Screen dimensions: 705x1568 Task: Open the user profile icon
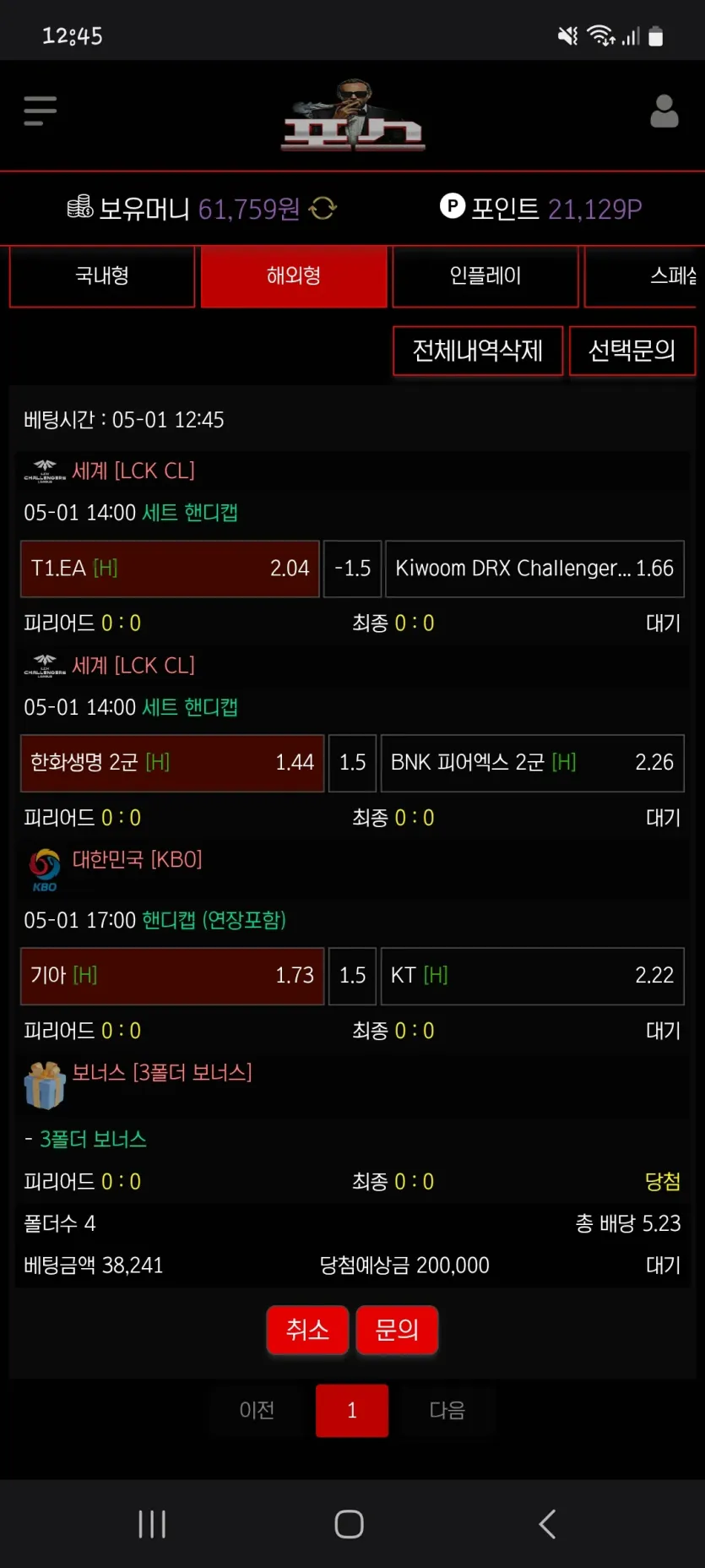point(664,111)
